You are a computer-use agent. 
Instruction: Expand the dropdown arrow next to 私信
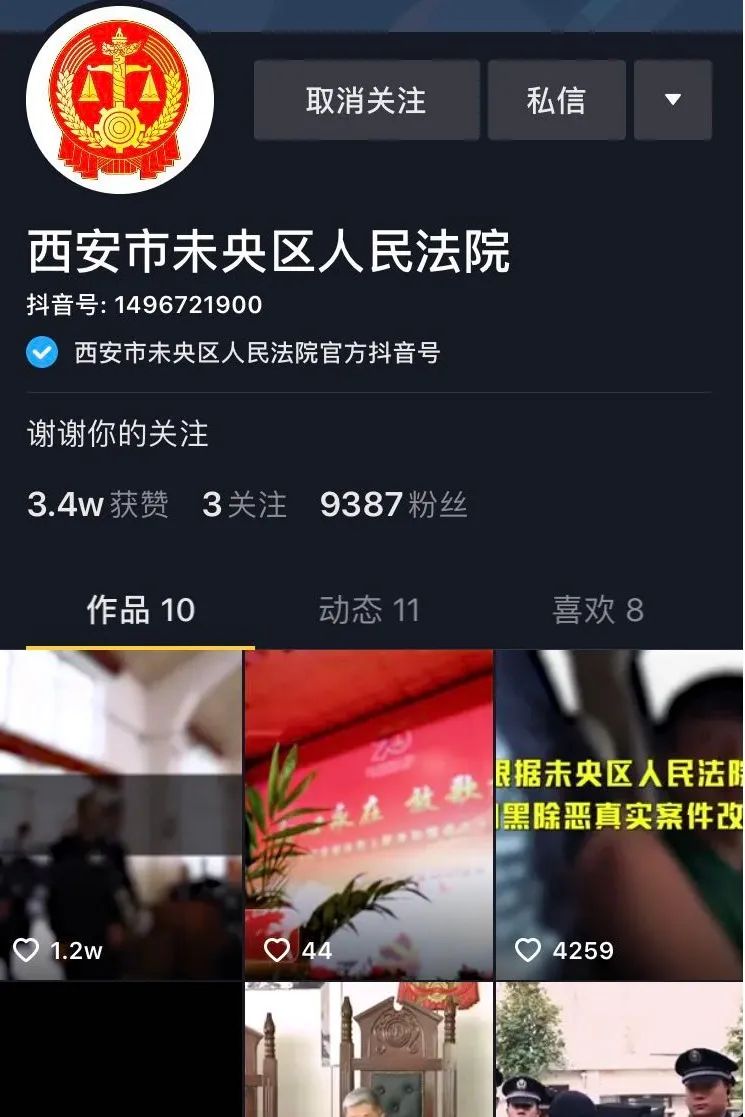672,100
